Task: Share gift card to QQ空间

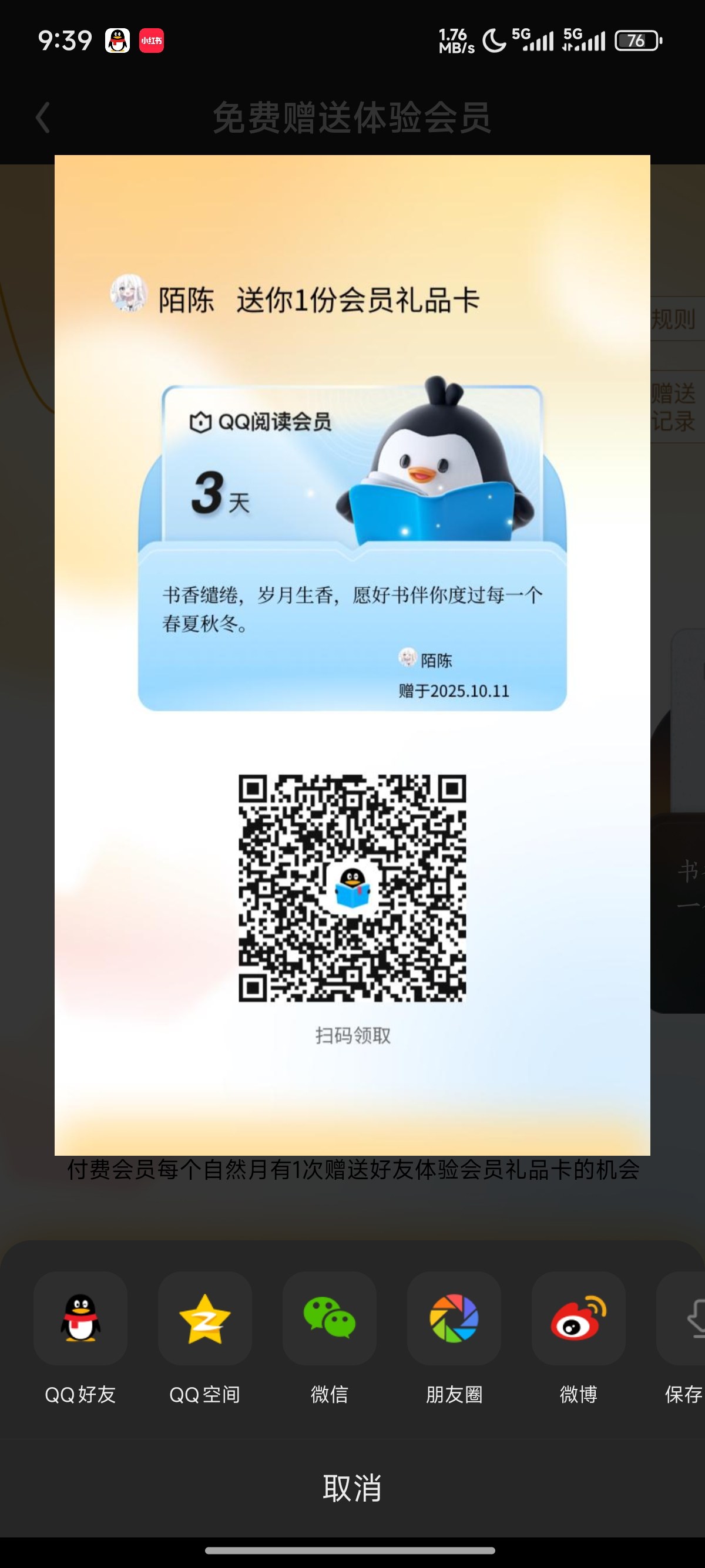Action: pos(204,1318)
